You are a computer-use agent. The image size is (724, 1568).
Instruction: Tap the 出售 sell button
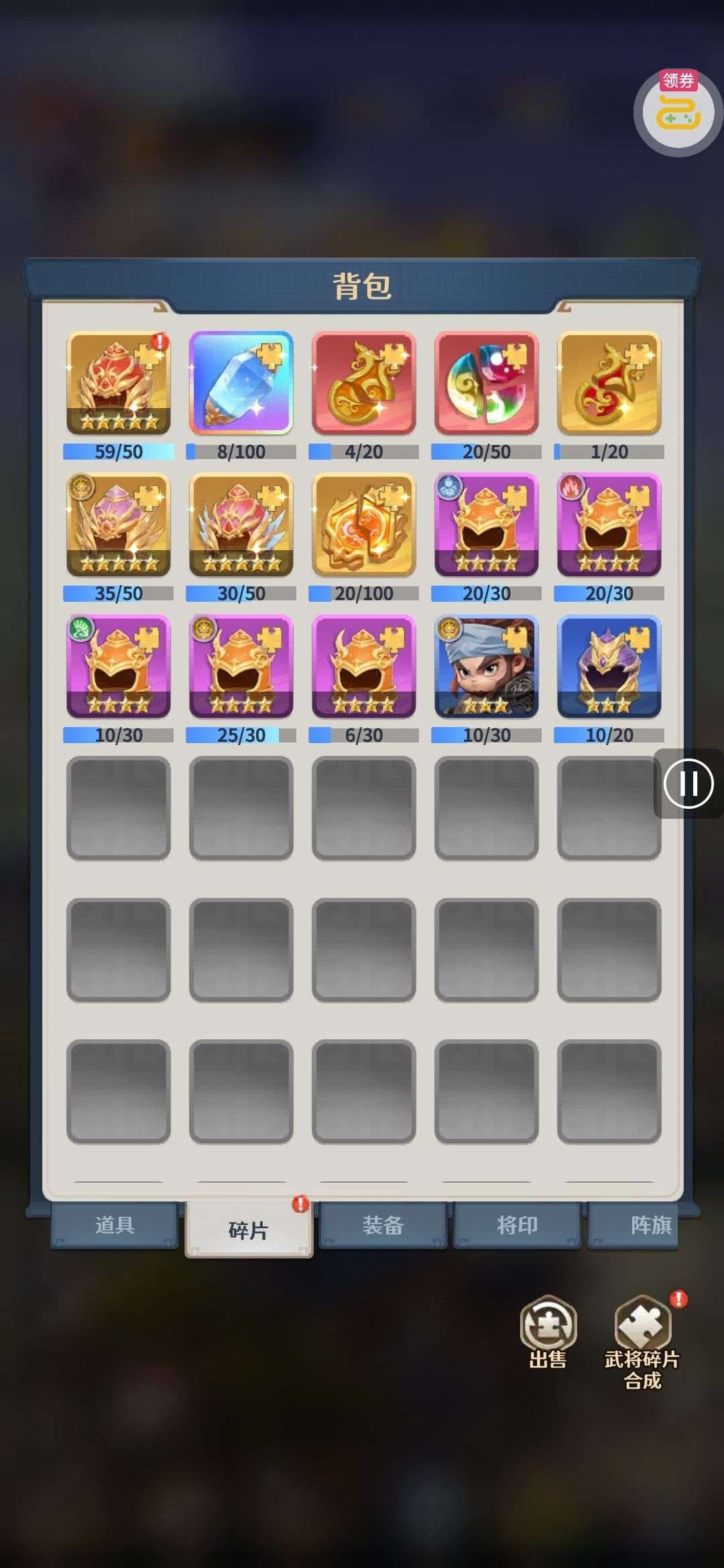[548, 1329]
